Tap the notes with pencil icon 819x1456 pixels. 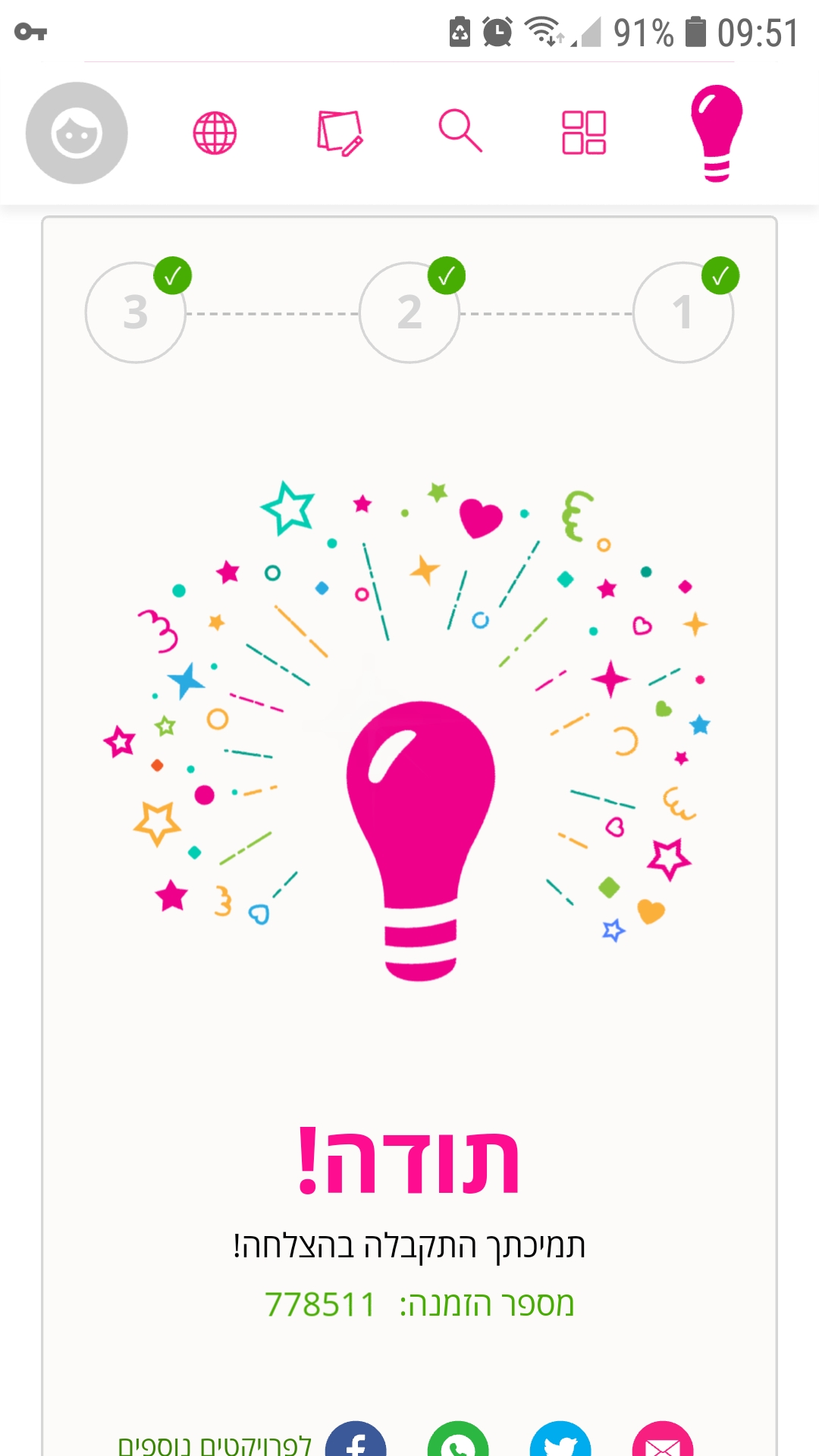pos(339,133)
